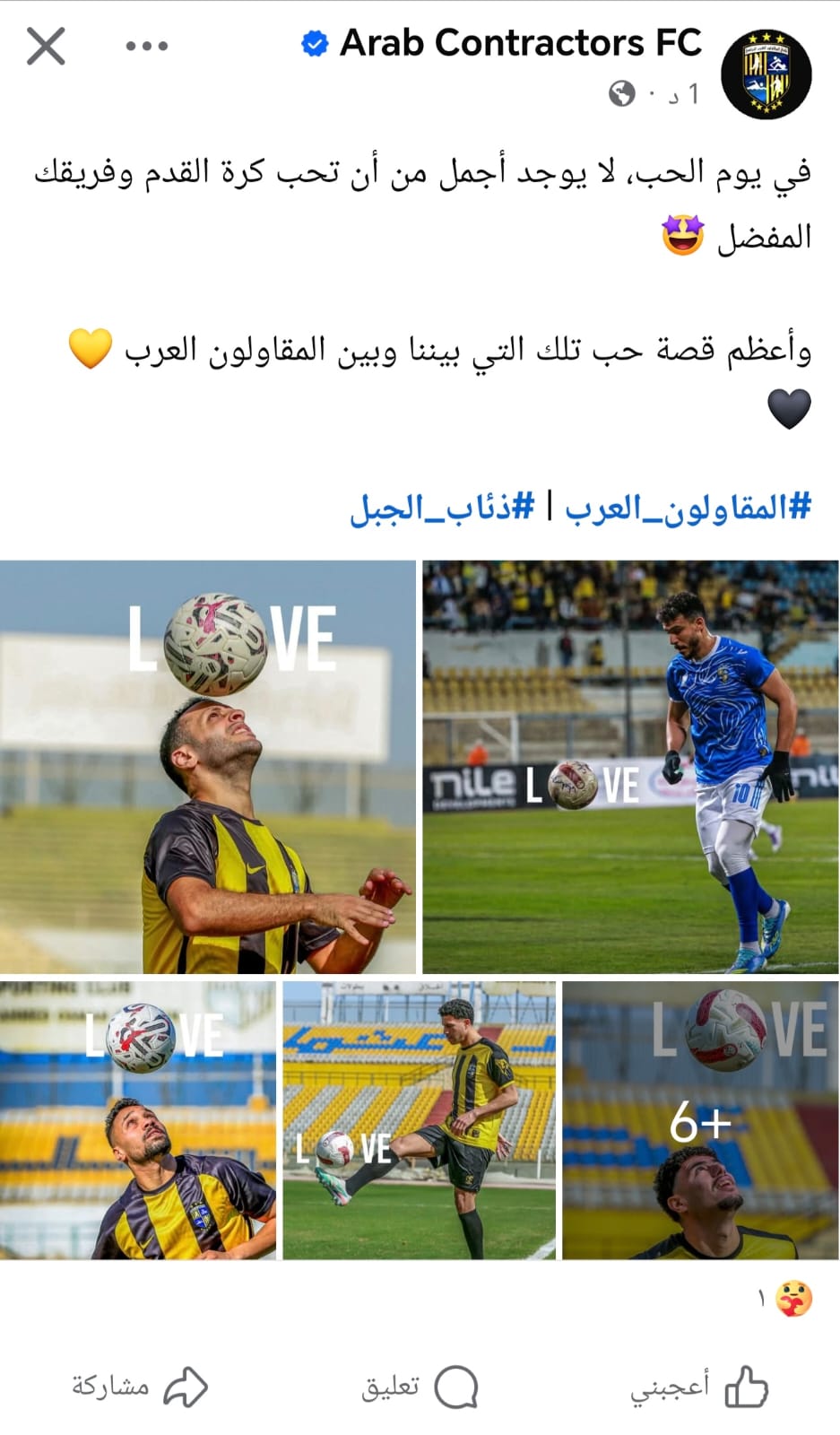
Task: Open the photo of player in blue kit
Action: [628, 764]
